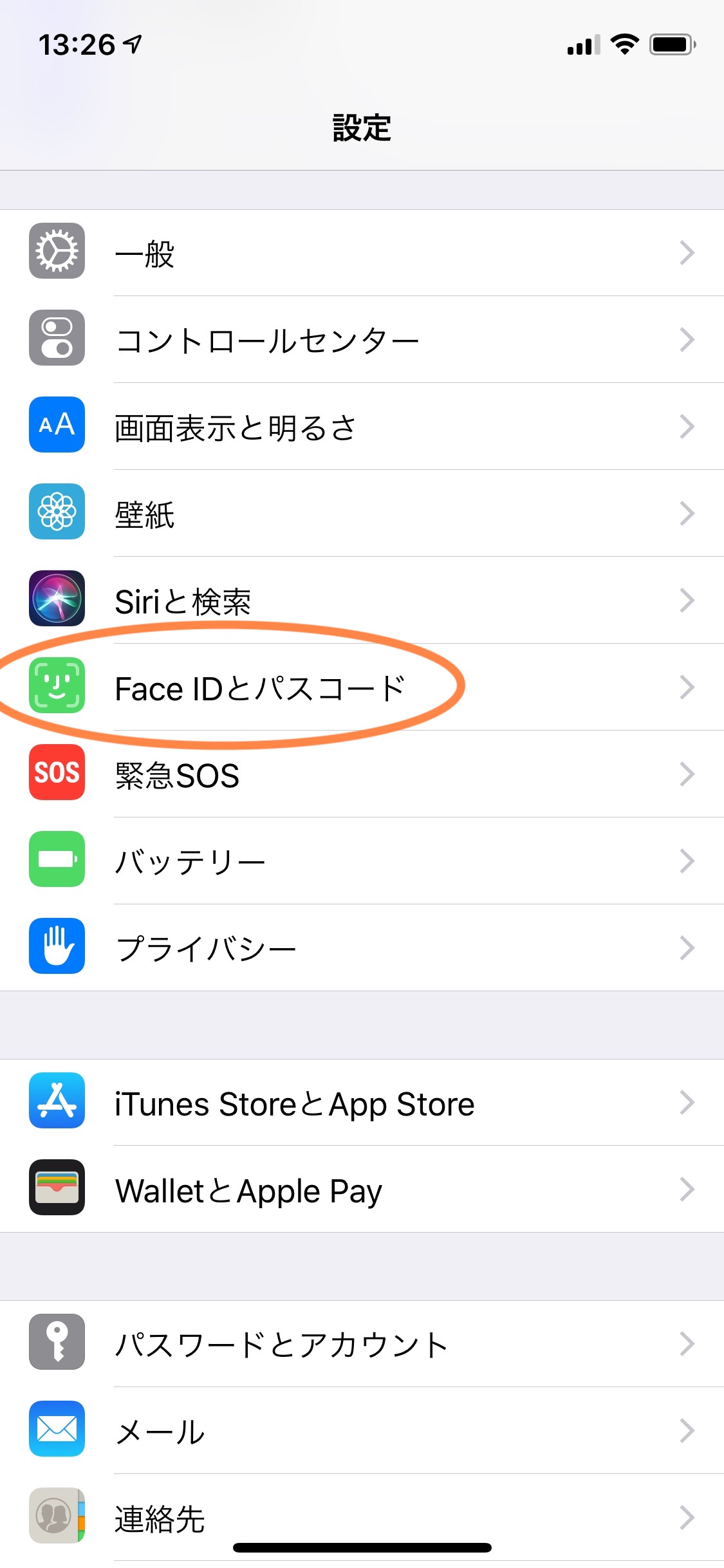Screen dimensions: 724x1568
Task: Open WalletとApple Pay settings
Action: [360, 1190]
